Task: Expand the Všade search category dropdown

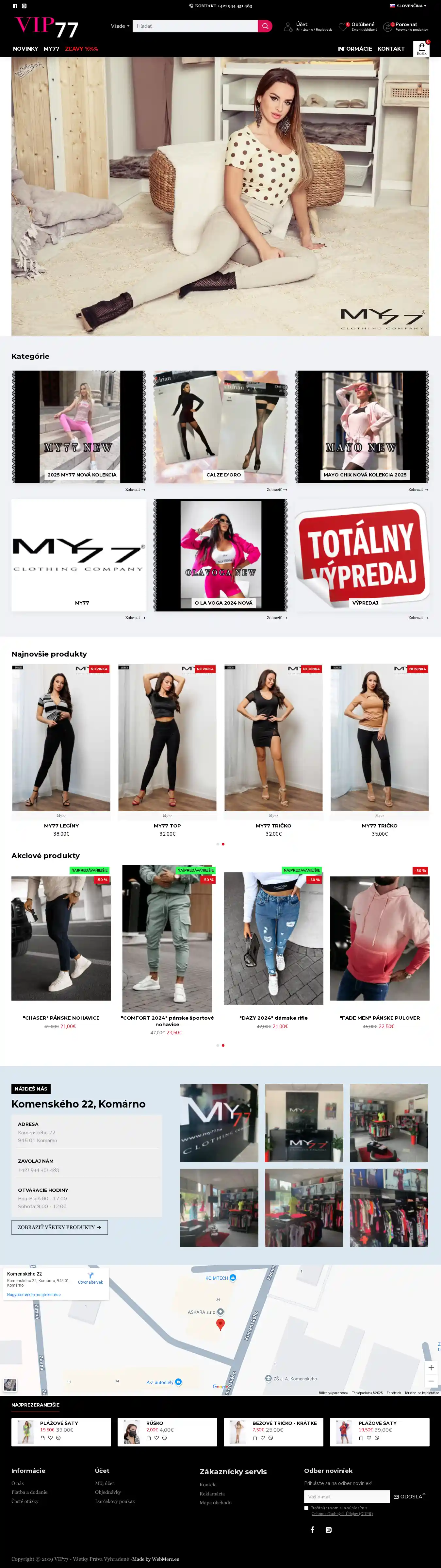Action: click(x=120, y=26)
